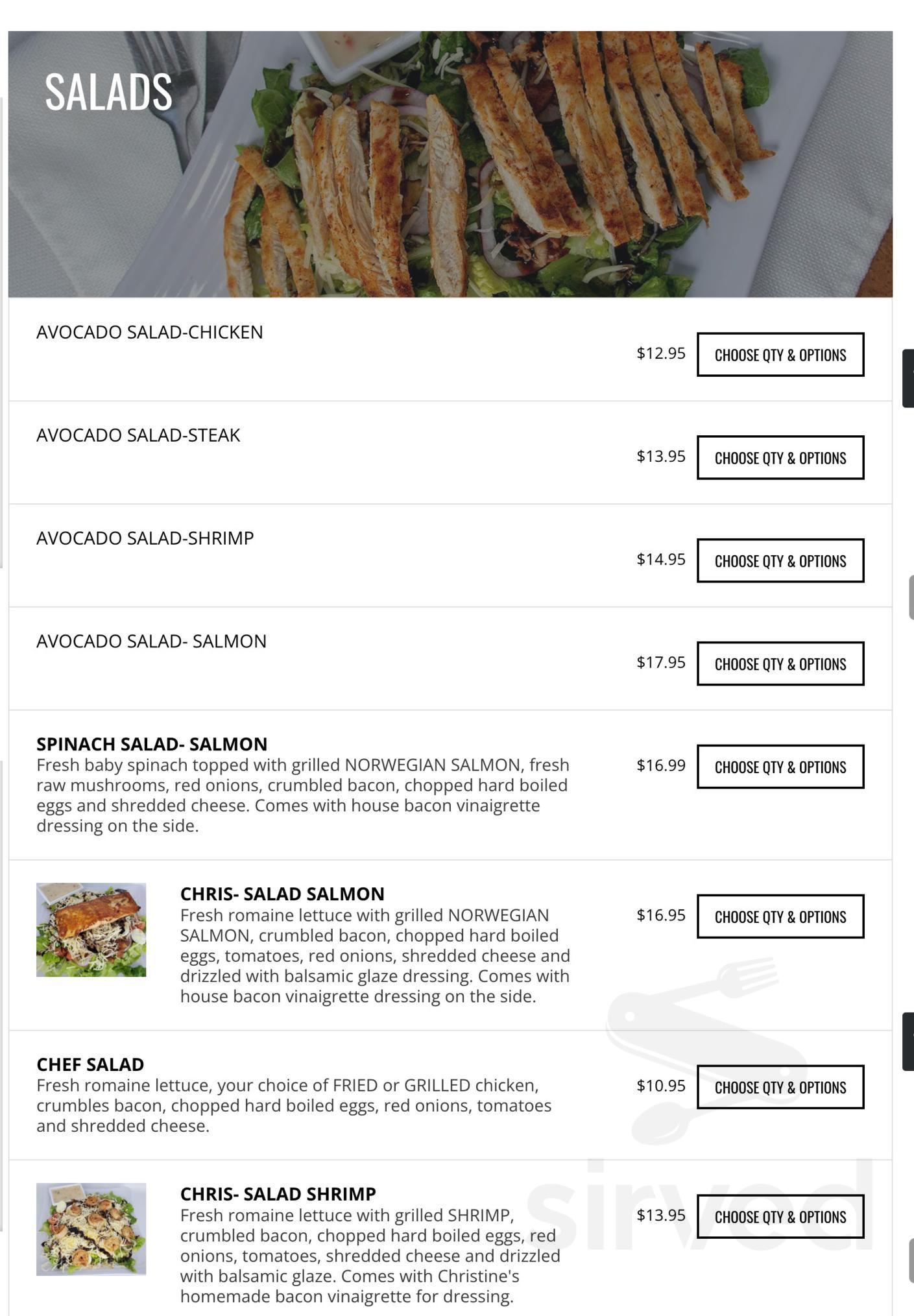
Task: Open quantity options for Avocado Salad-Chicken
Action: pos(780,354)
